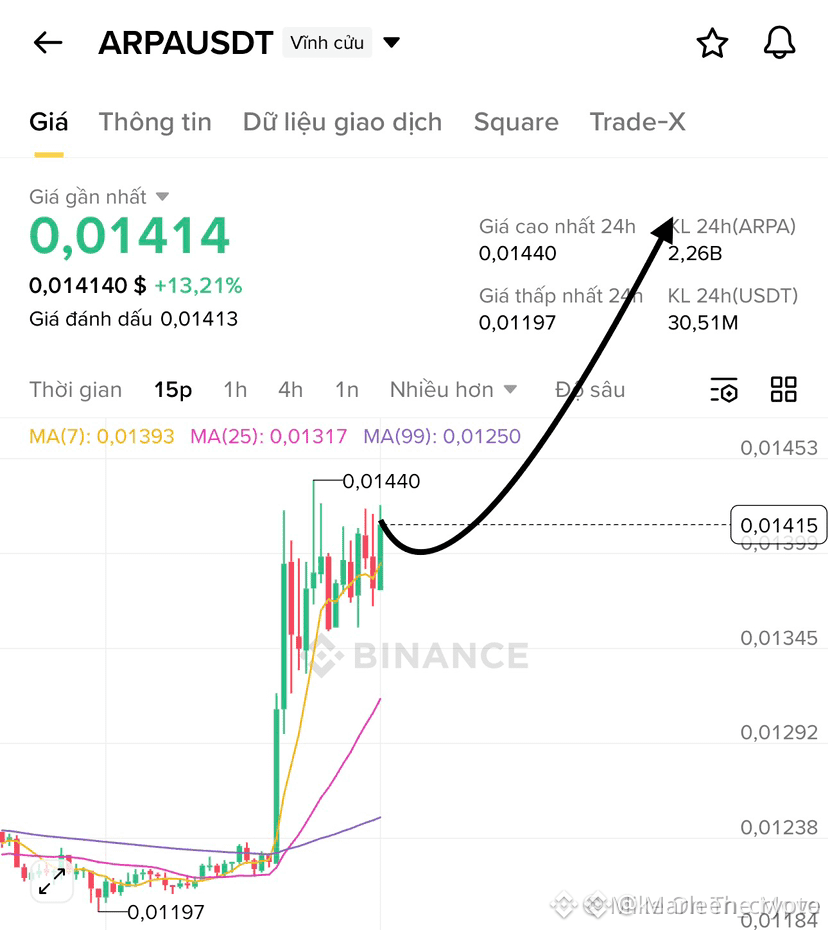Select the Trade-X tab
This screenshot has width=828, height=930.
click(638, 122)
